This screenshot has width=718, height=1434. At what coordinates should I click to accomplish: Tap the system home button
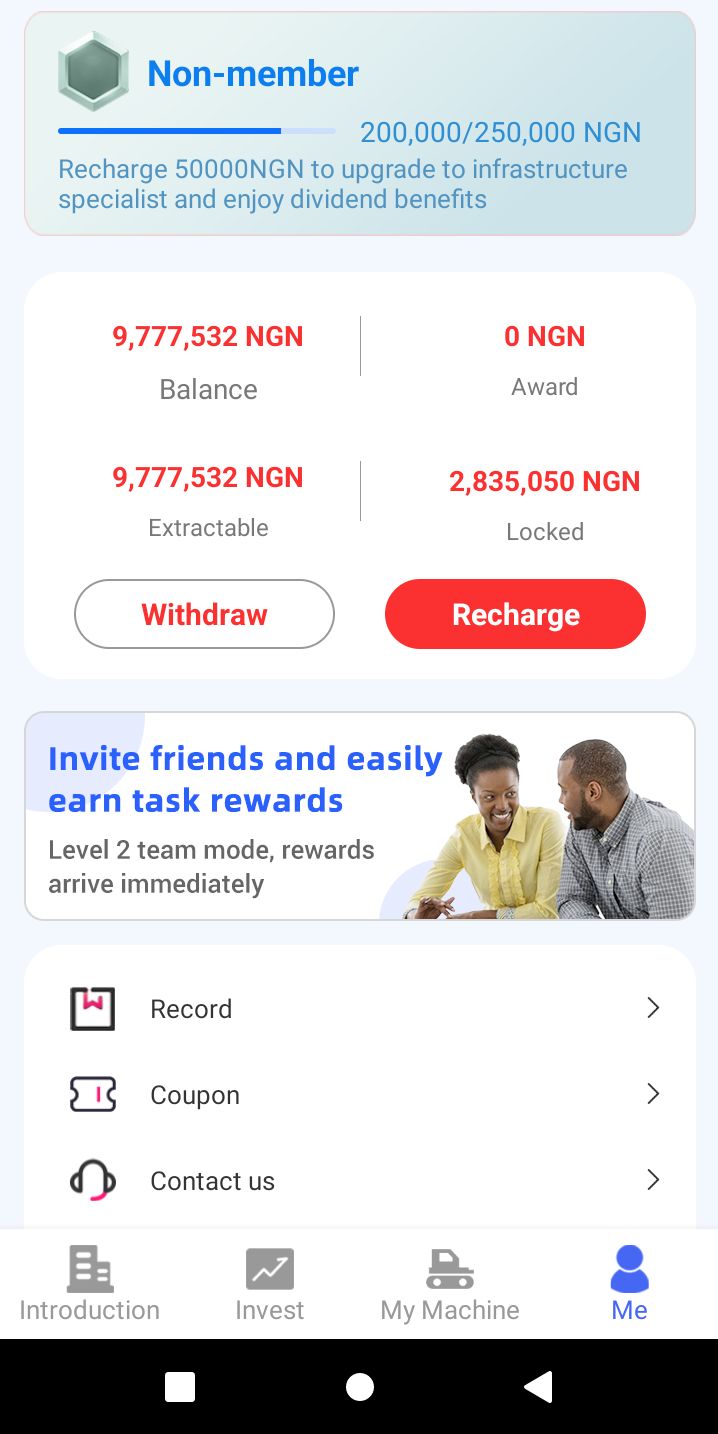click(x=359, y=1387)
